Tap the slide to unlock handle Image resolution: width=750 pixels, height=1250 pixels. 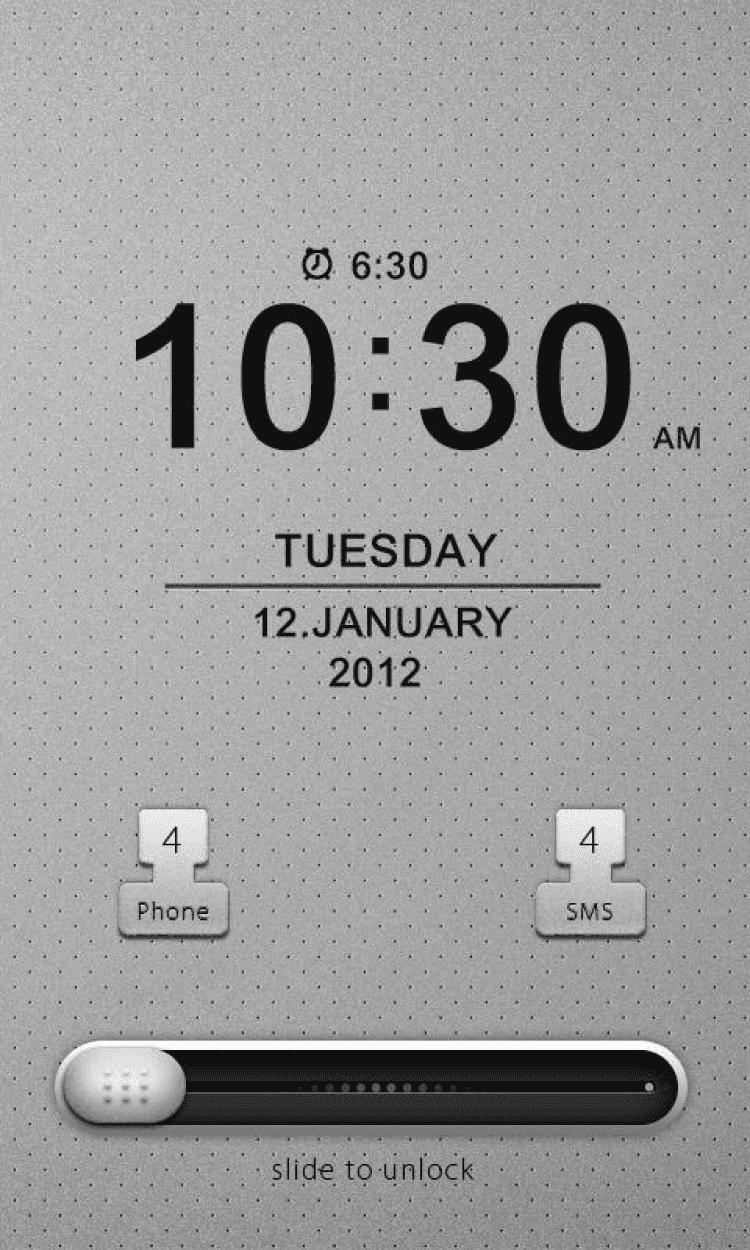click(x=124, y=1086)
